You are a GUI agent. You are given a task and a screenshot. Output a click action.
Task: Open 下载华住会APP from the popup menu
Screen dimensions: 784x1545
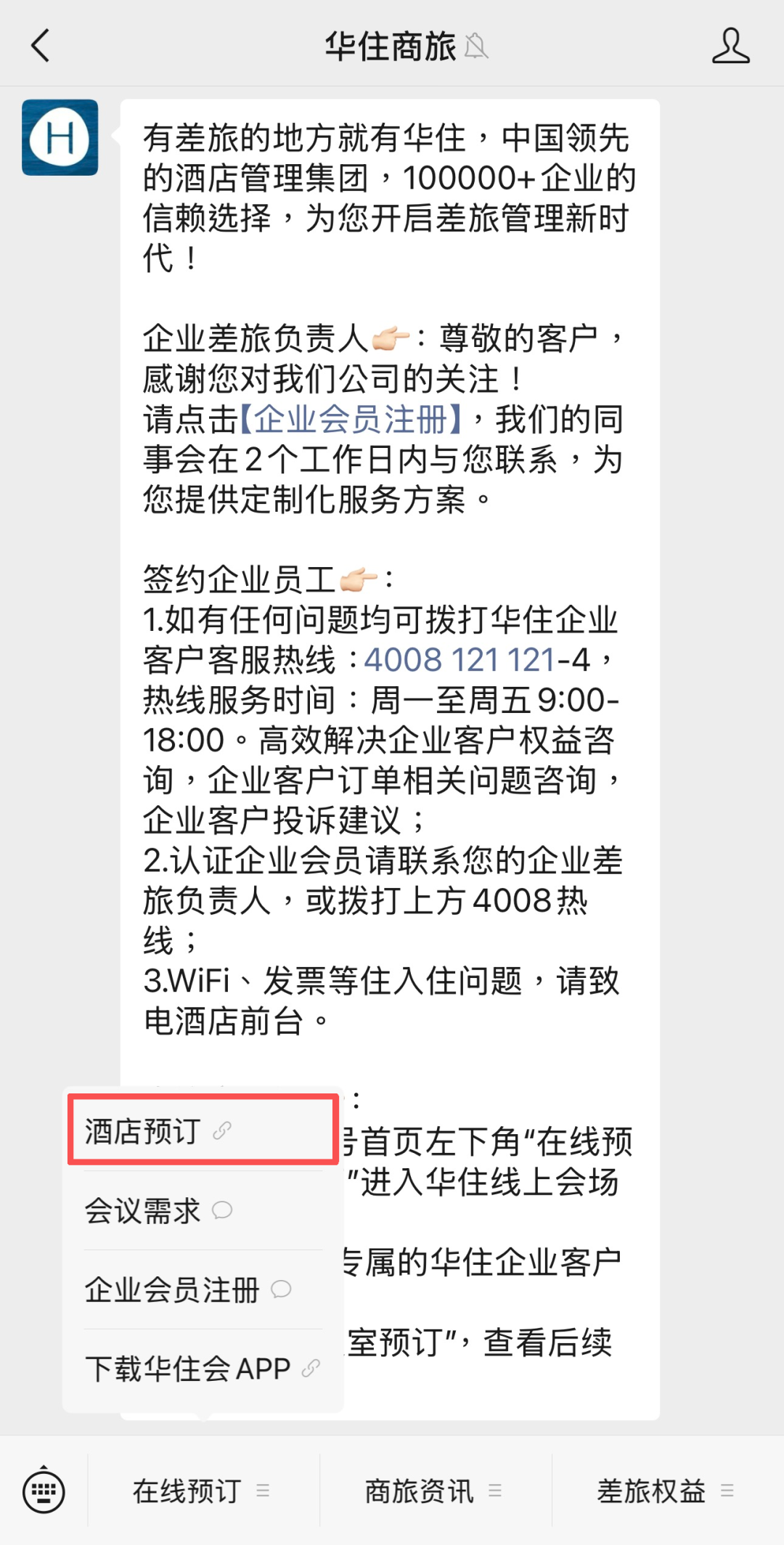(203, 1369)
